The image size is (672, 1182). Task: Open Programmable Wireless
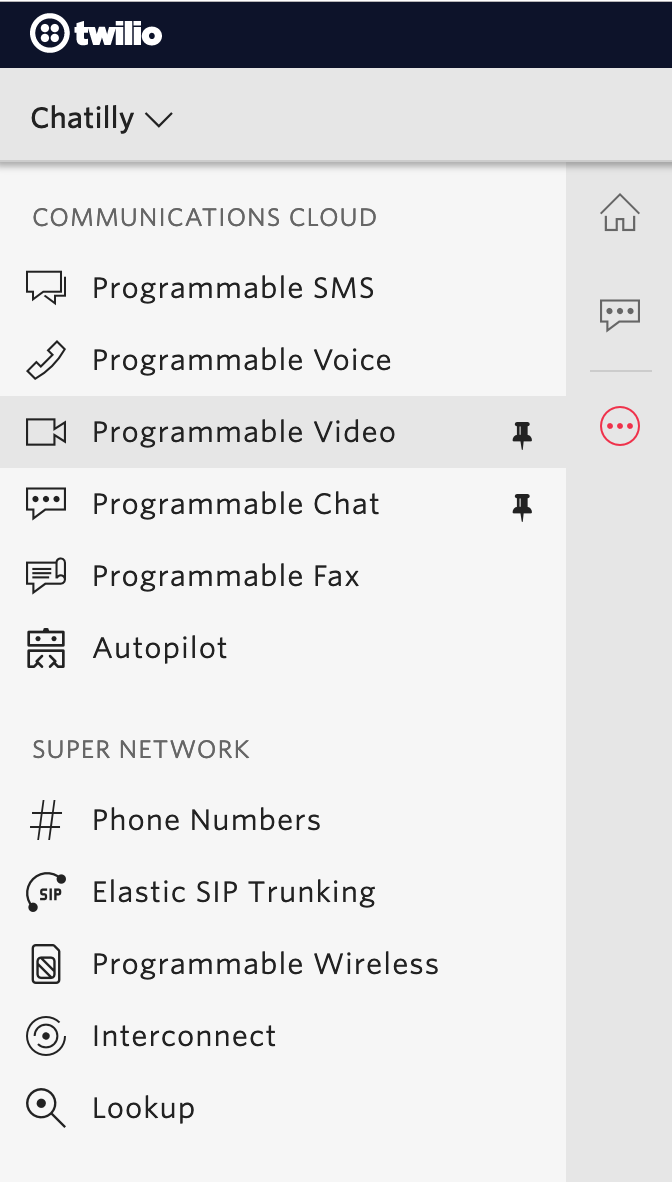(283, 964)
